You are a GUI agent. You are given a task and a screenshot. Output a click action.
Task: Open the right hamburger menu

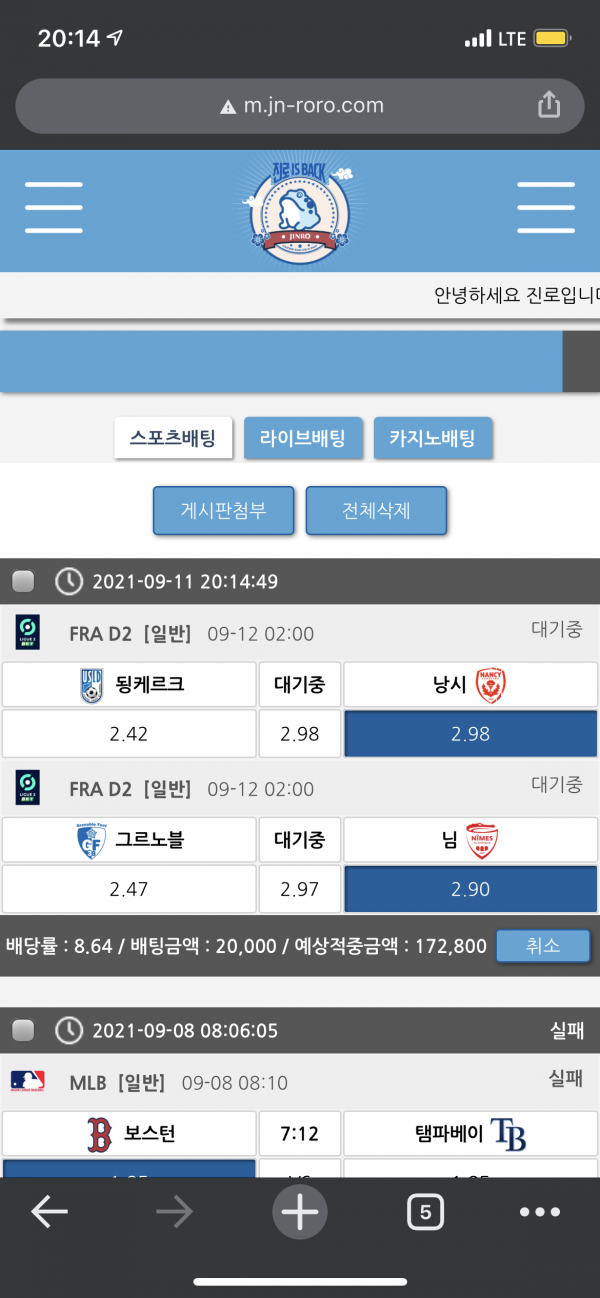pyautogui.click(x=545, y=208)
